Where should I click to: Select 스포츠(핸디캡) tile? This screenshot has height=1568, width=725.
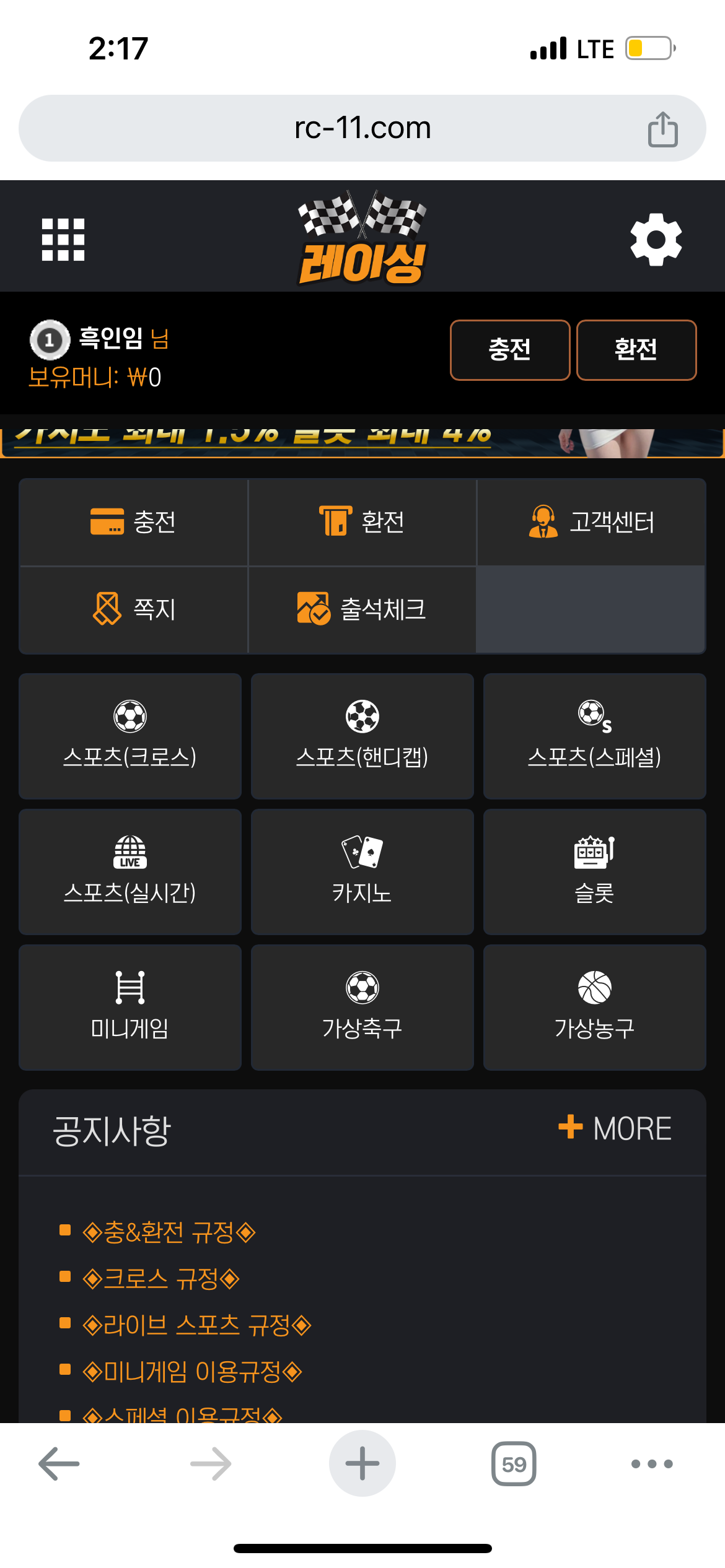coord(362,736)
